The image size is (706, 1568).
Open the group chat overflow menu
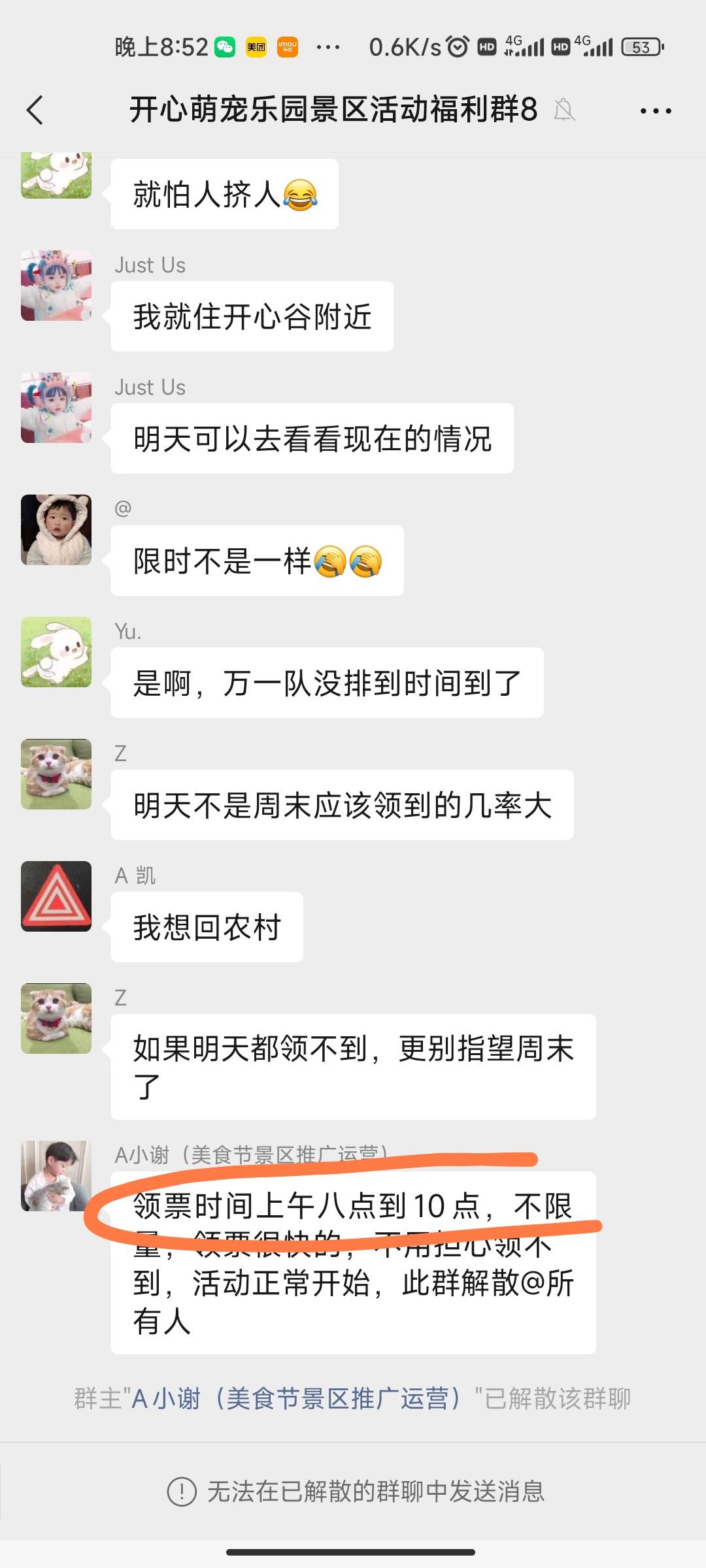tap(655, 111)
